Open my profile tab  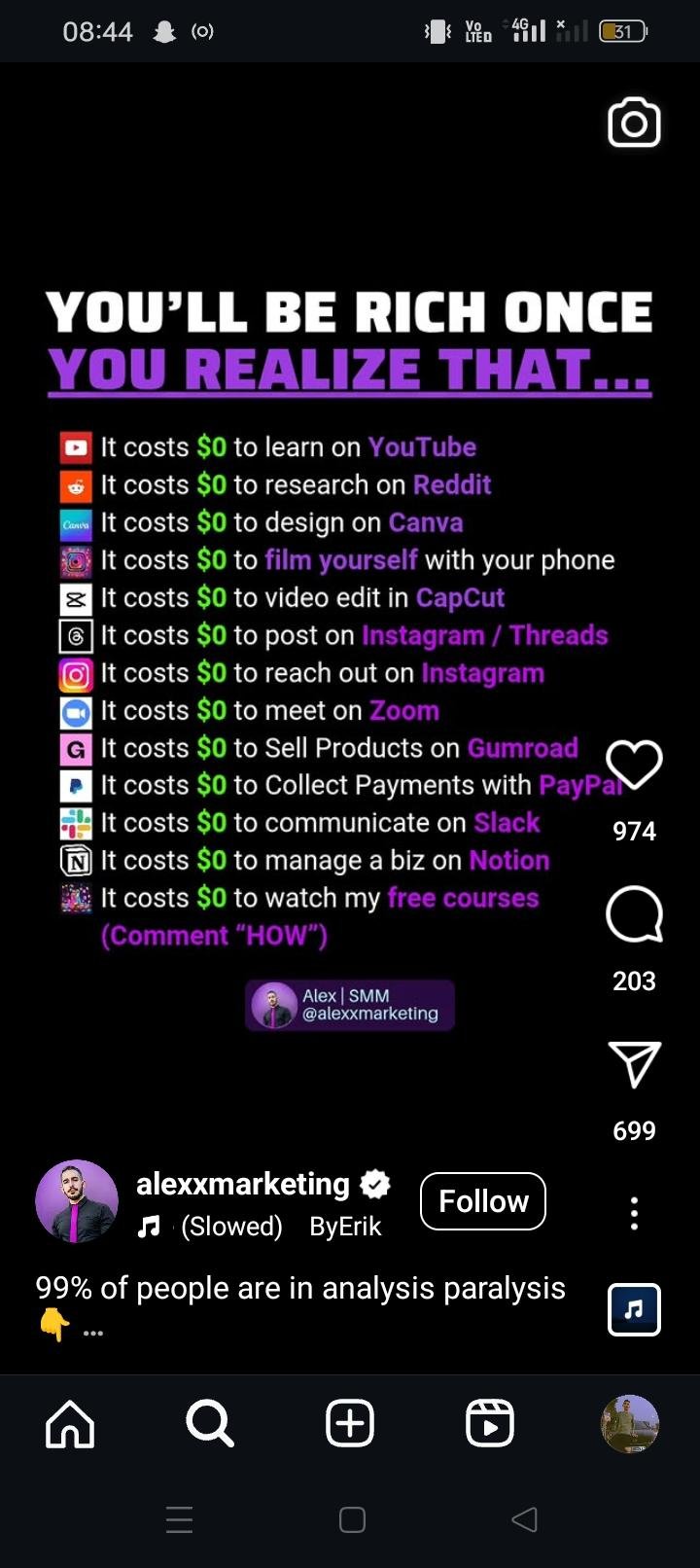630,1423
